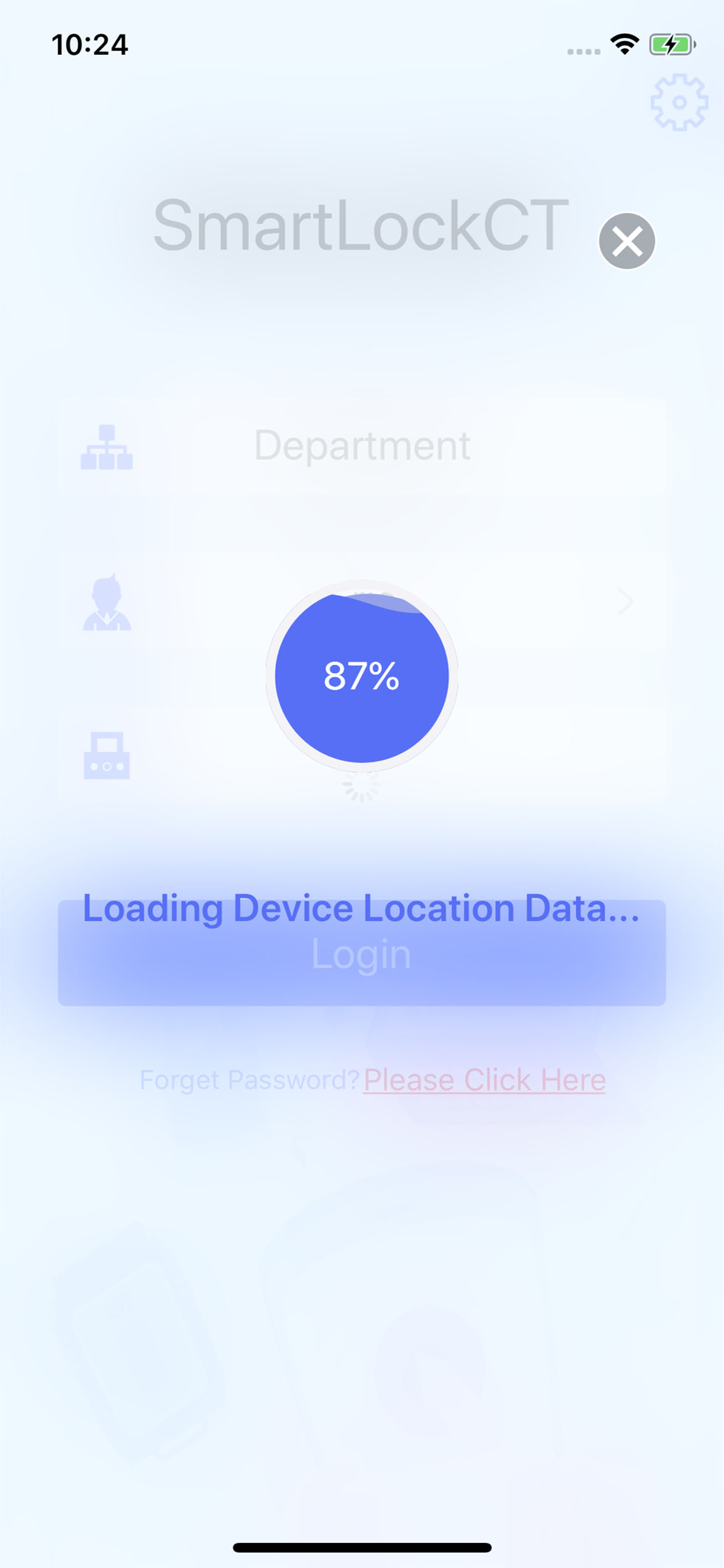Open the Please Click Here password link
Image resolution: width=724 pixels, height=1568 pixels.
point(484,1080)
